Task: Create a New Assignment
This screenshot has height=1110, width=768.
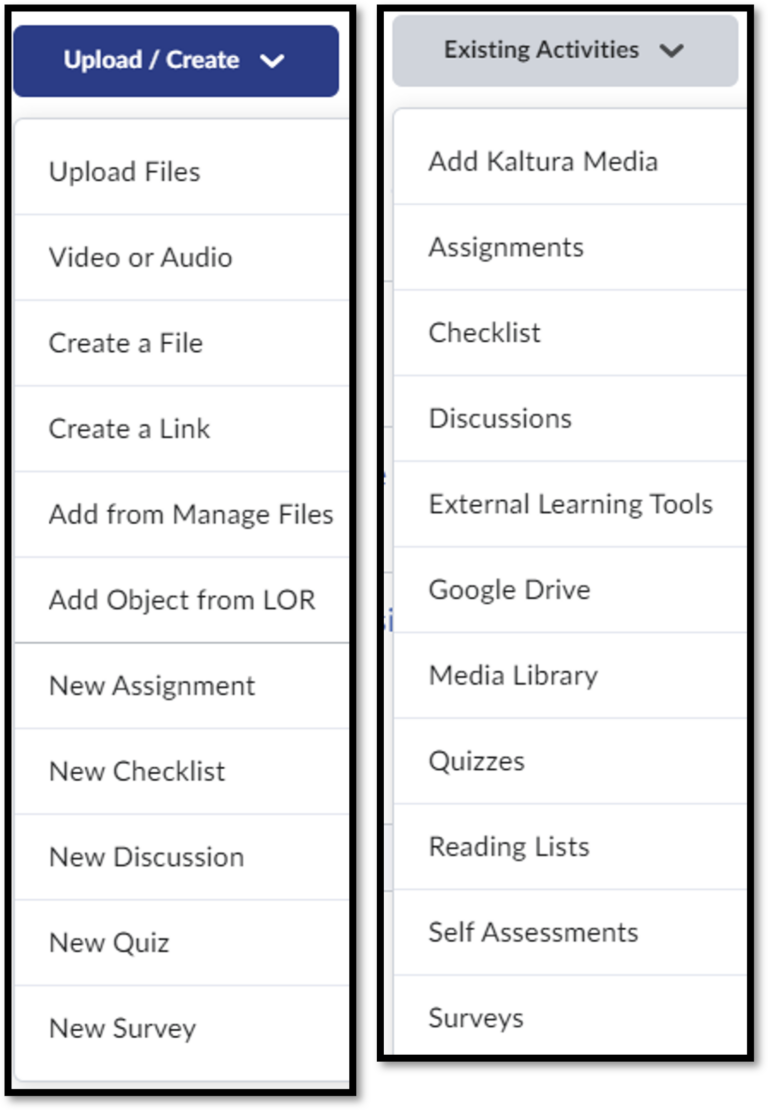Action: coord(150,685)
